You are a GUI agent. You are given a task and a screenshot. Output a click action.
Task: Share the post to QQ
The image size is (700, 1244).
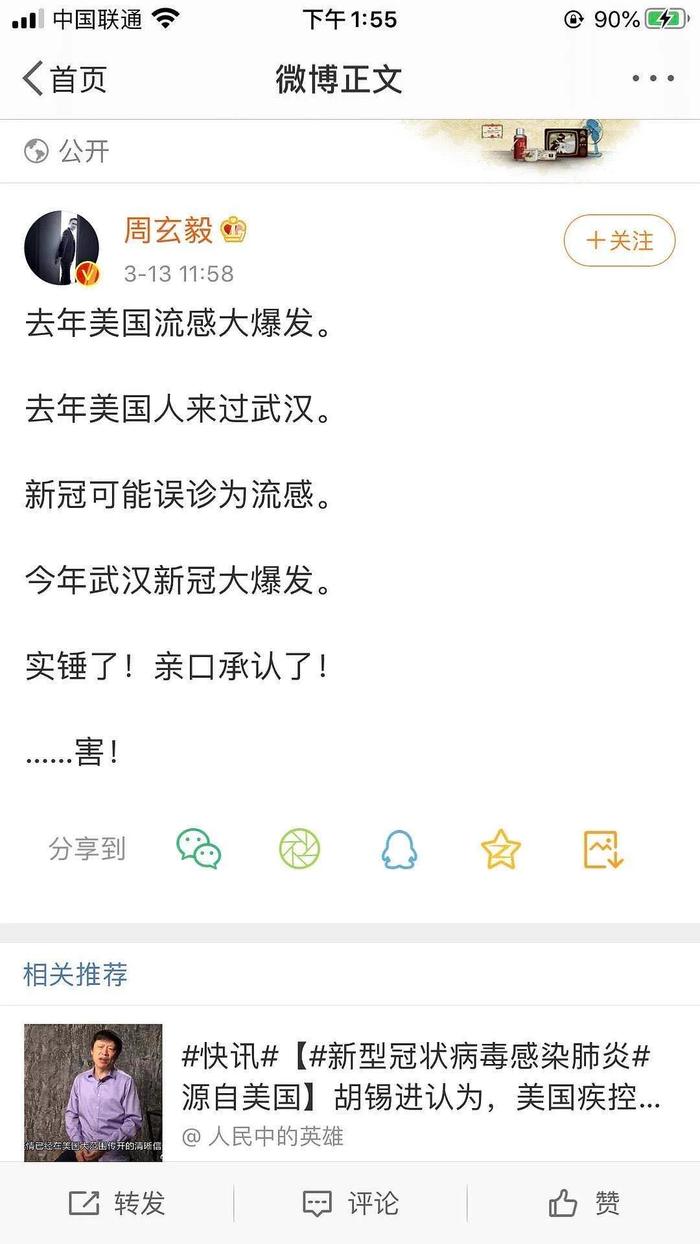pyautogui.click(x=400, y=849)
